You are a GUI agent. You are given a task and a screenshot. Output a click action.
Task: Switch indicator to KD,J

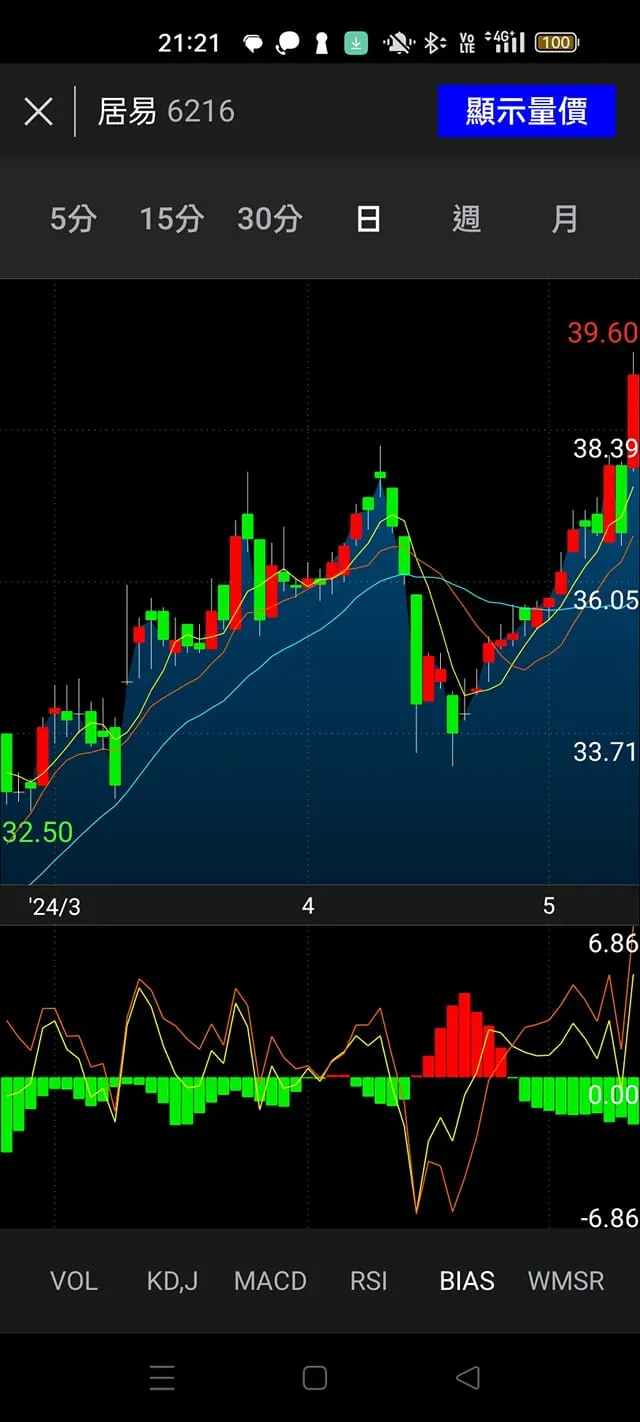(172, 1281)
